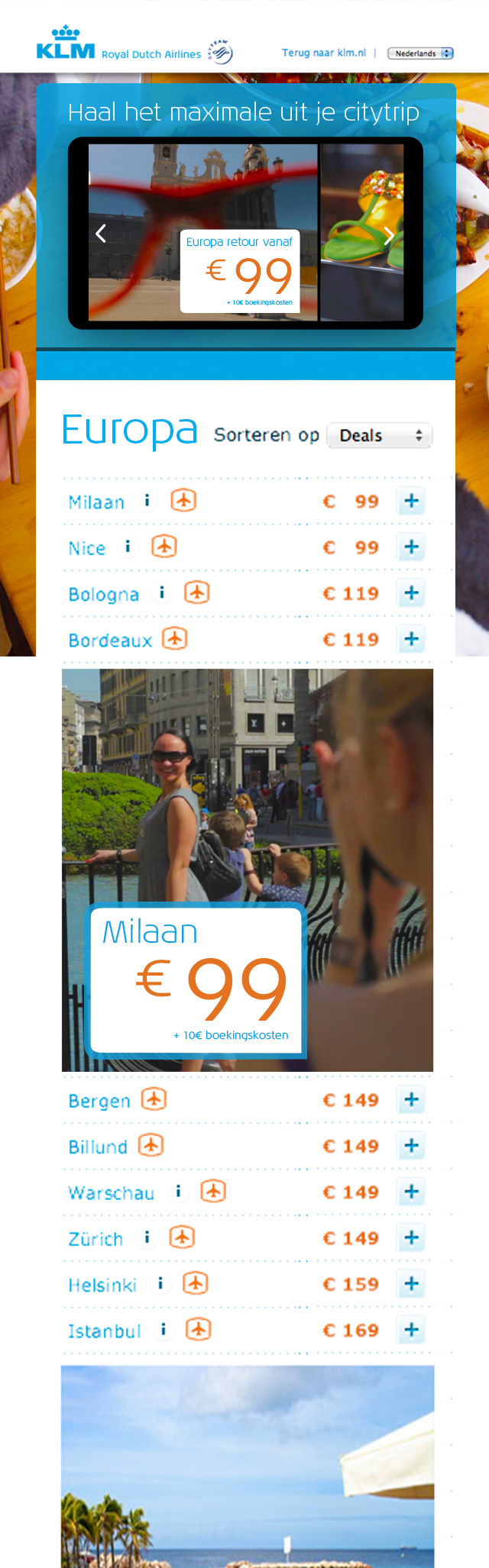Expand the Nice row with plus
489x1568 pixels.
pyautogui.click(x=411, y=547)
